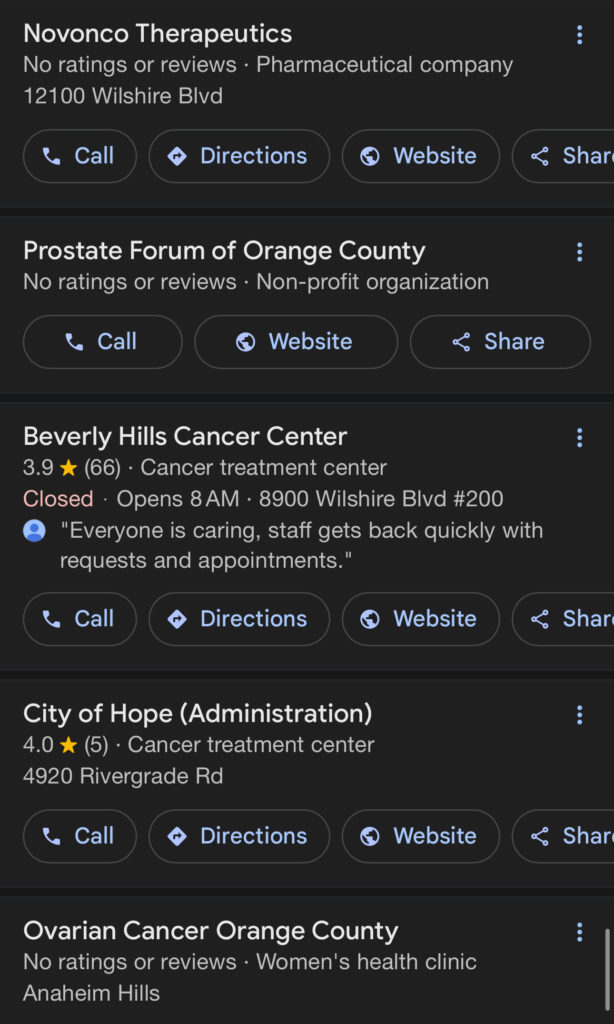Call City of Hope (Administration)
The height and width of the screenshot is (1024, 614).
[80, 836]
